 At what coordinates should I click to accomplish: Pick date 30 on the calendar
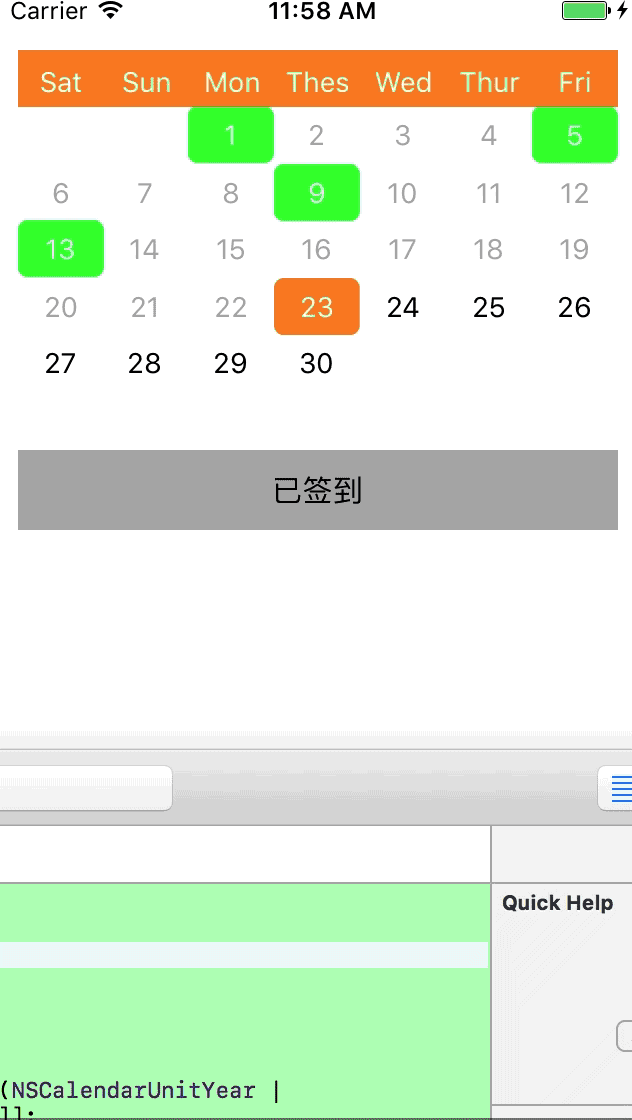click(316, 363)
